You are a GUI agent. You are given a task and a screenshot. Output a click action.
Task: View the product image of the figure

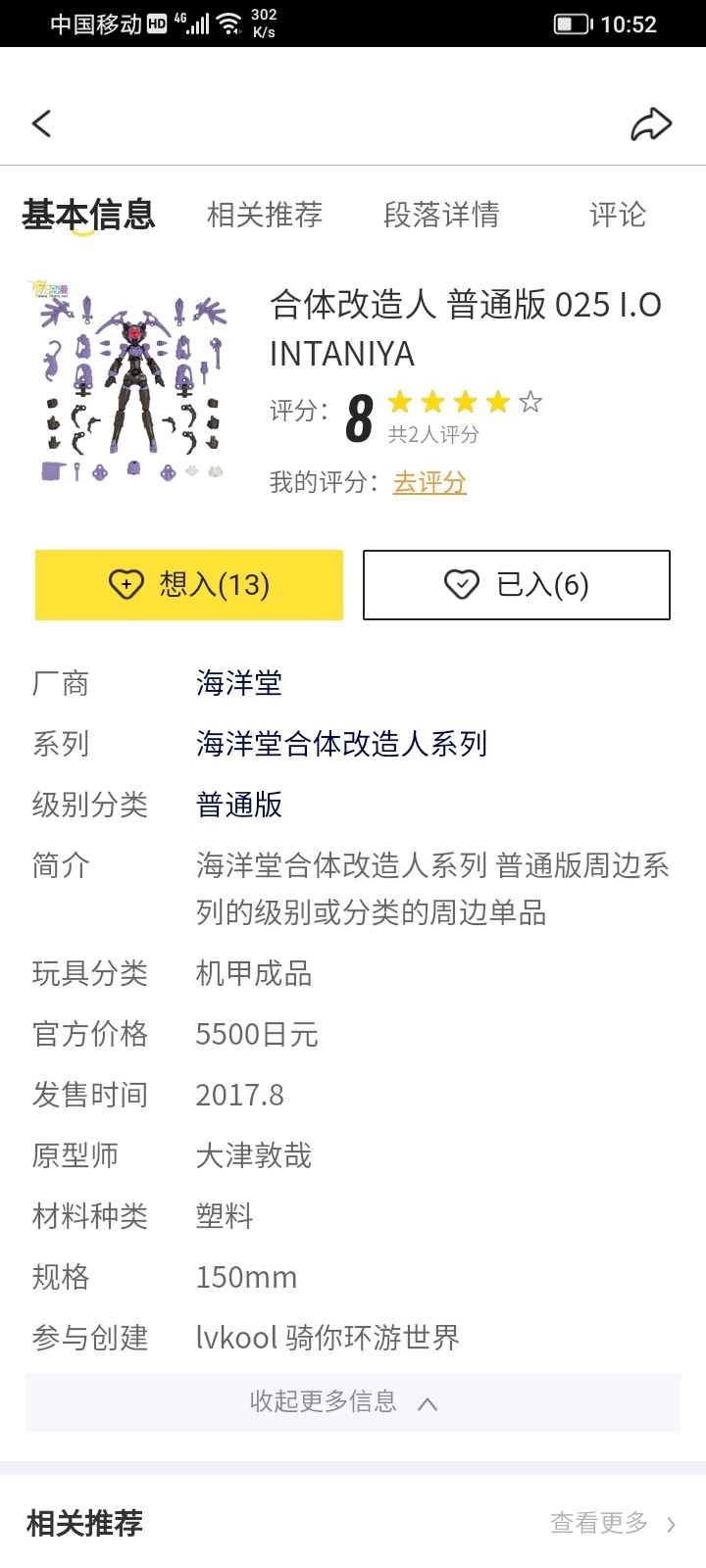click(x=130, y=382)
